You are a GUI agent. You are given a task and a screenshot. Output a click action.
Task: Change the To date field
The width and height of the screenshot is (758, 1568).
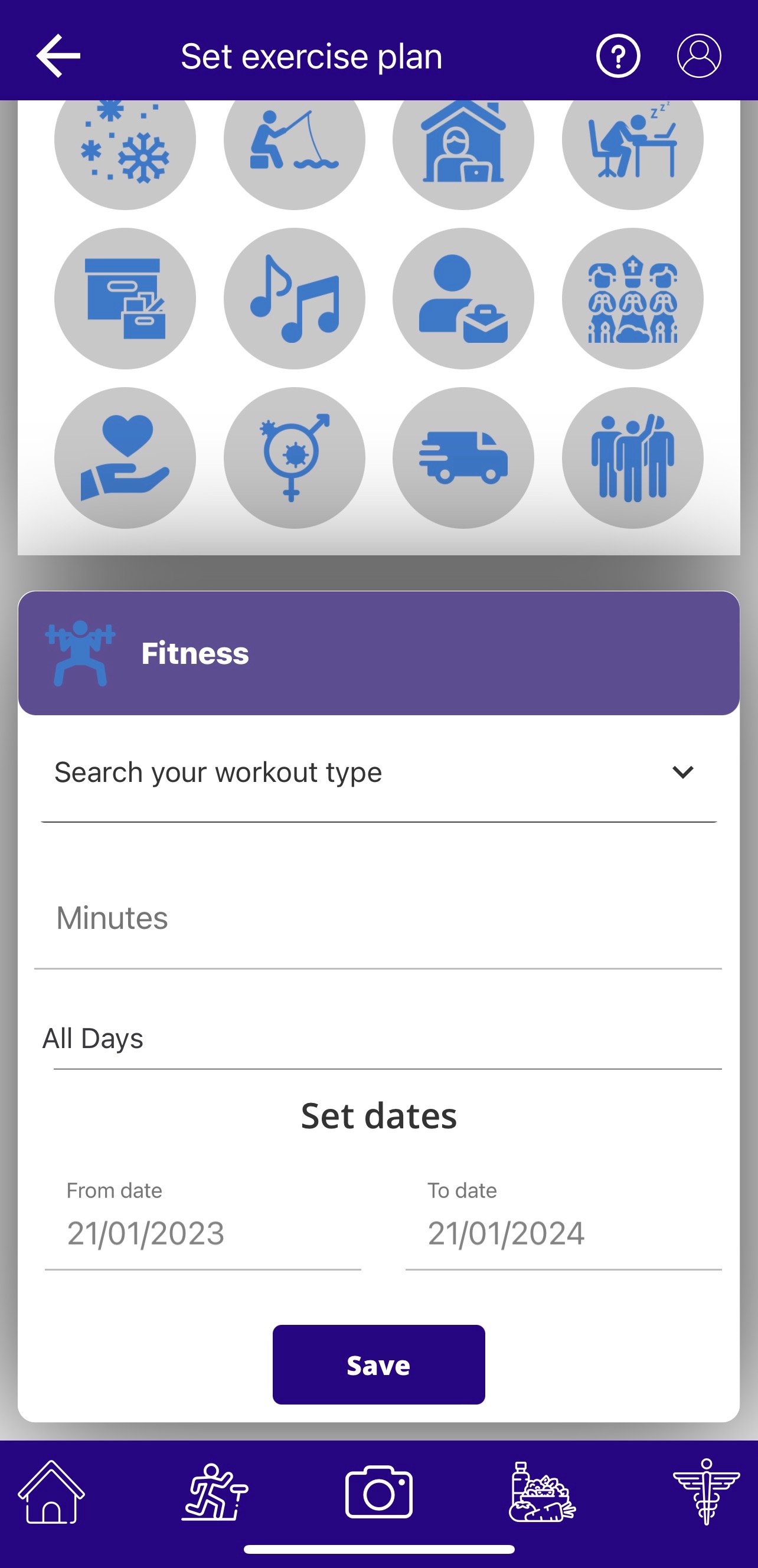pyautogui.click(x=563, y=1233)
